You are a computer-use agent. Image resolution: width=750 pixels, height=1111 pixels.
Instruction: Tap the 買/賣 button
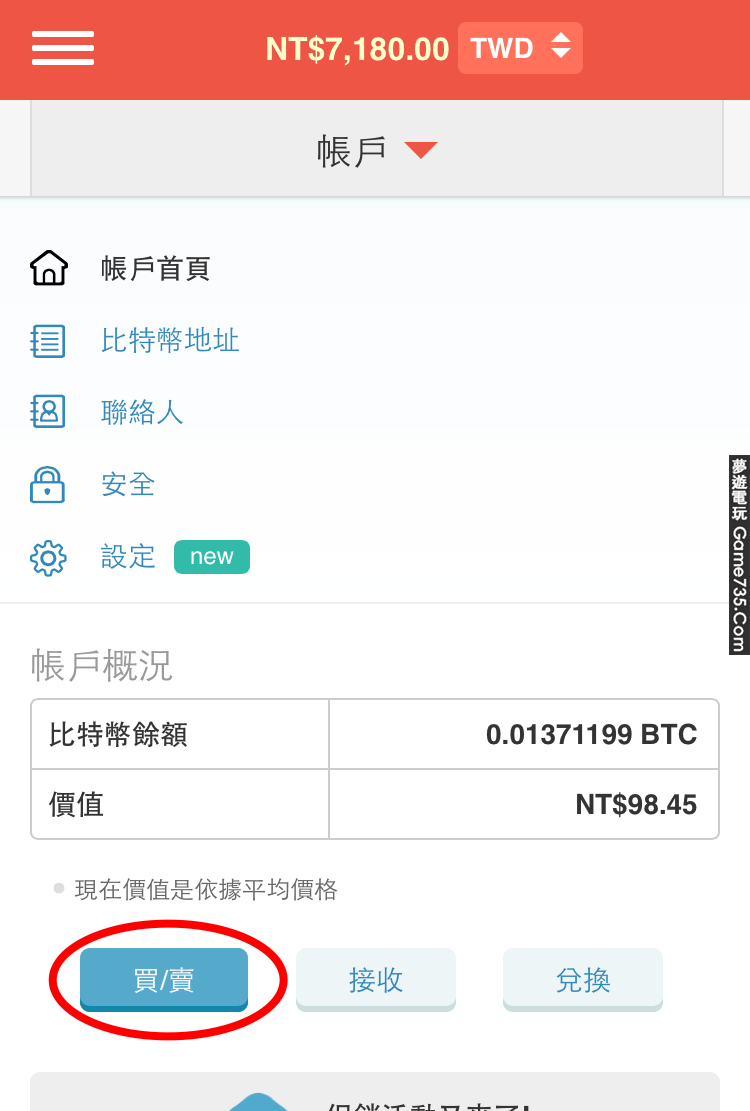click(x=164, y=979)
